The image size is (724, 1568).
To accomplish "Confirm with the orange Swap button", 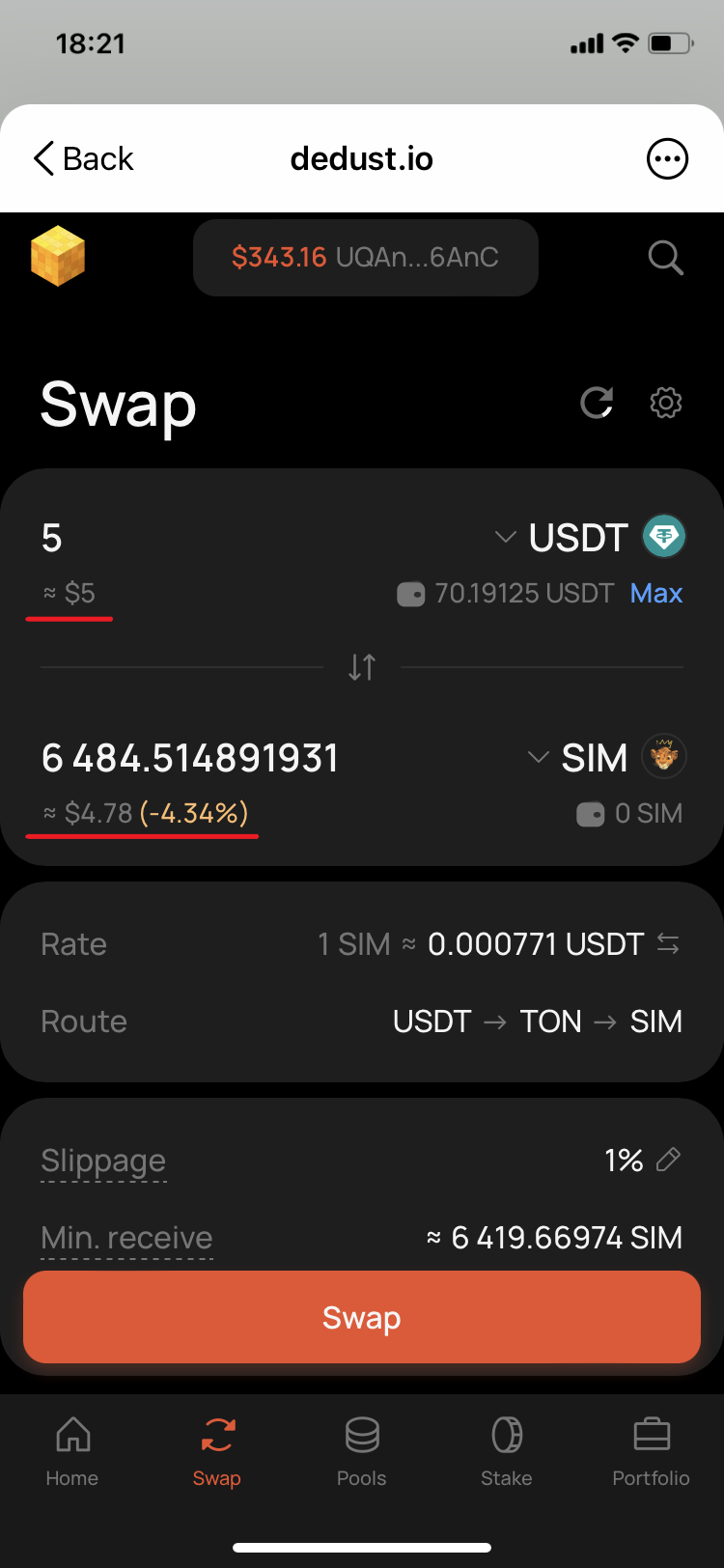I will (x=362, y=1317).
